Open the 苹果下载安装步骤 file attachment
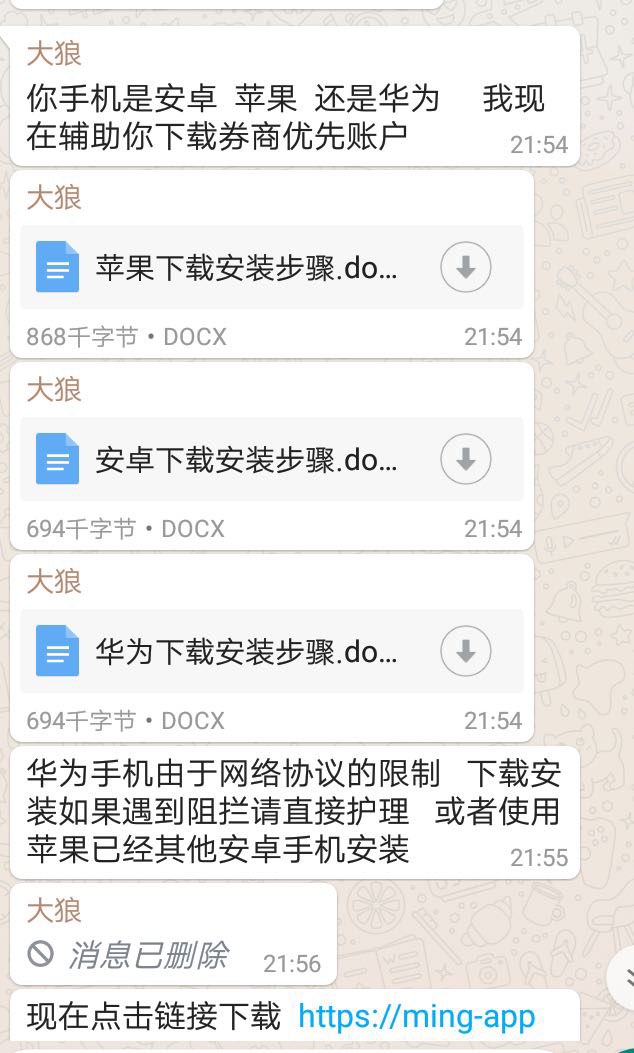This screenshot has width=634, height=1053. (272, 267)
